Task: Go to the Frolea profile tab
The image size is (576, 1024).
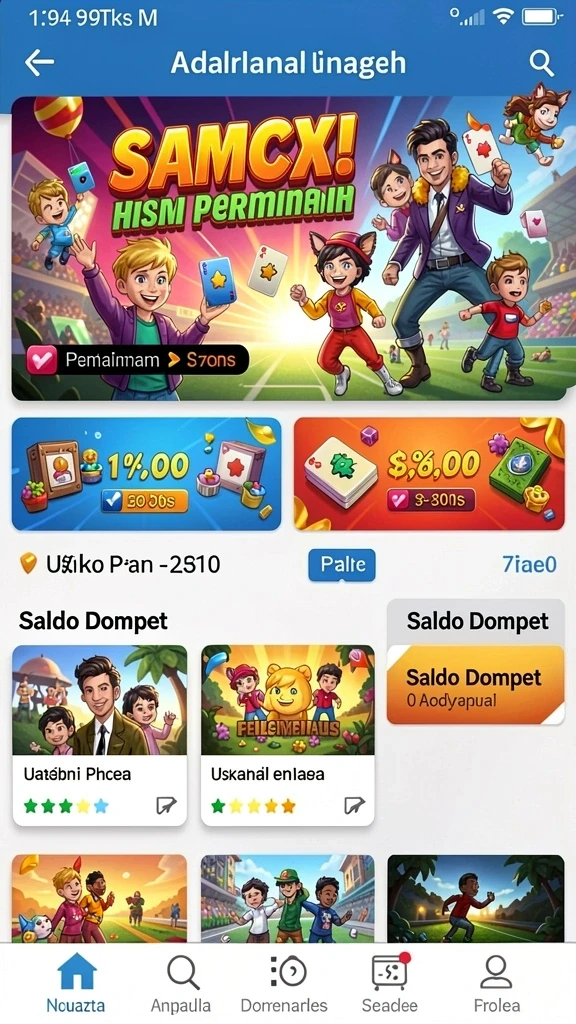Action: click(497, 982)
